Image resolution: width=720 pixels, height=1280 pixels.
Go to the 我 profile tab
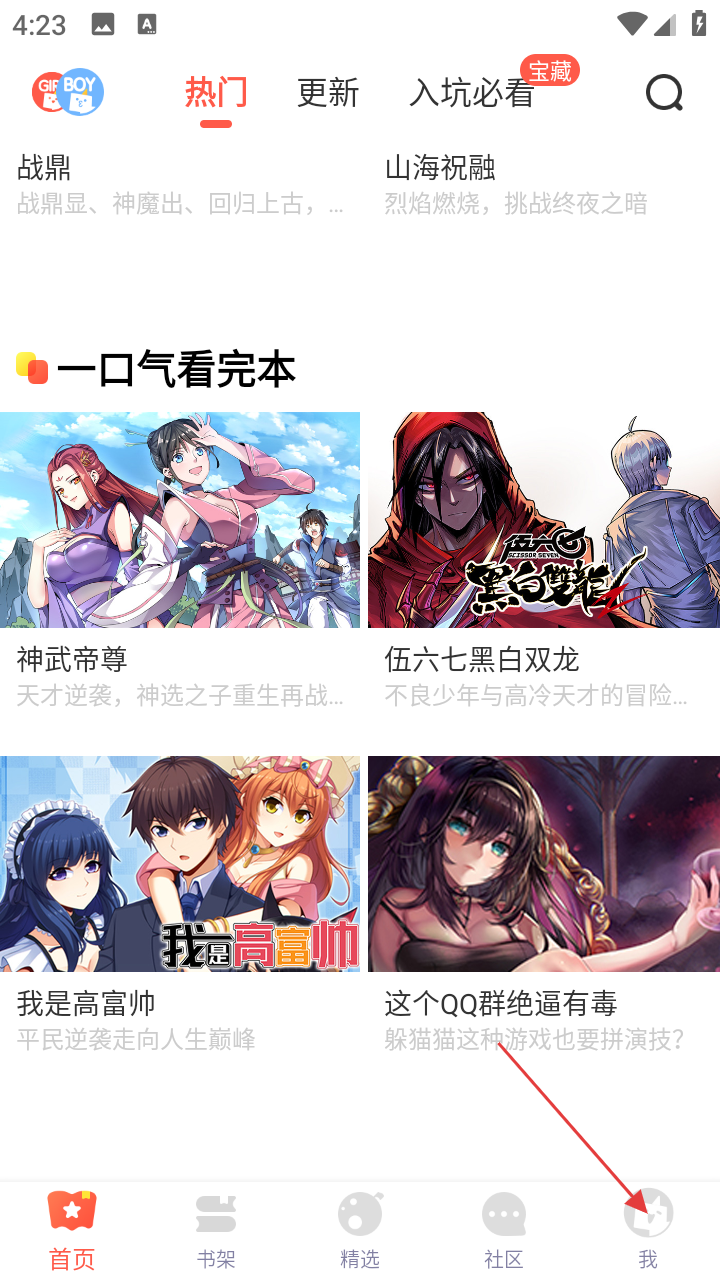648,1230
